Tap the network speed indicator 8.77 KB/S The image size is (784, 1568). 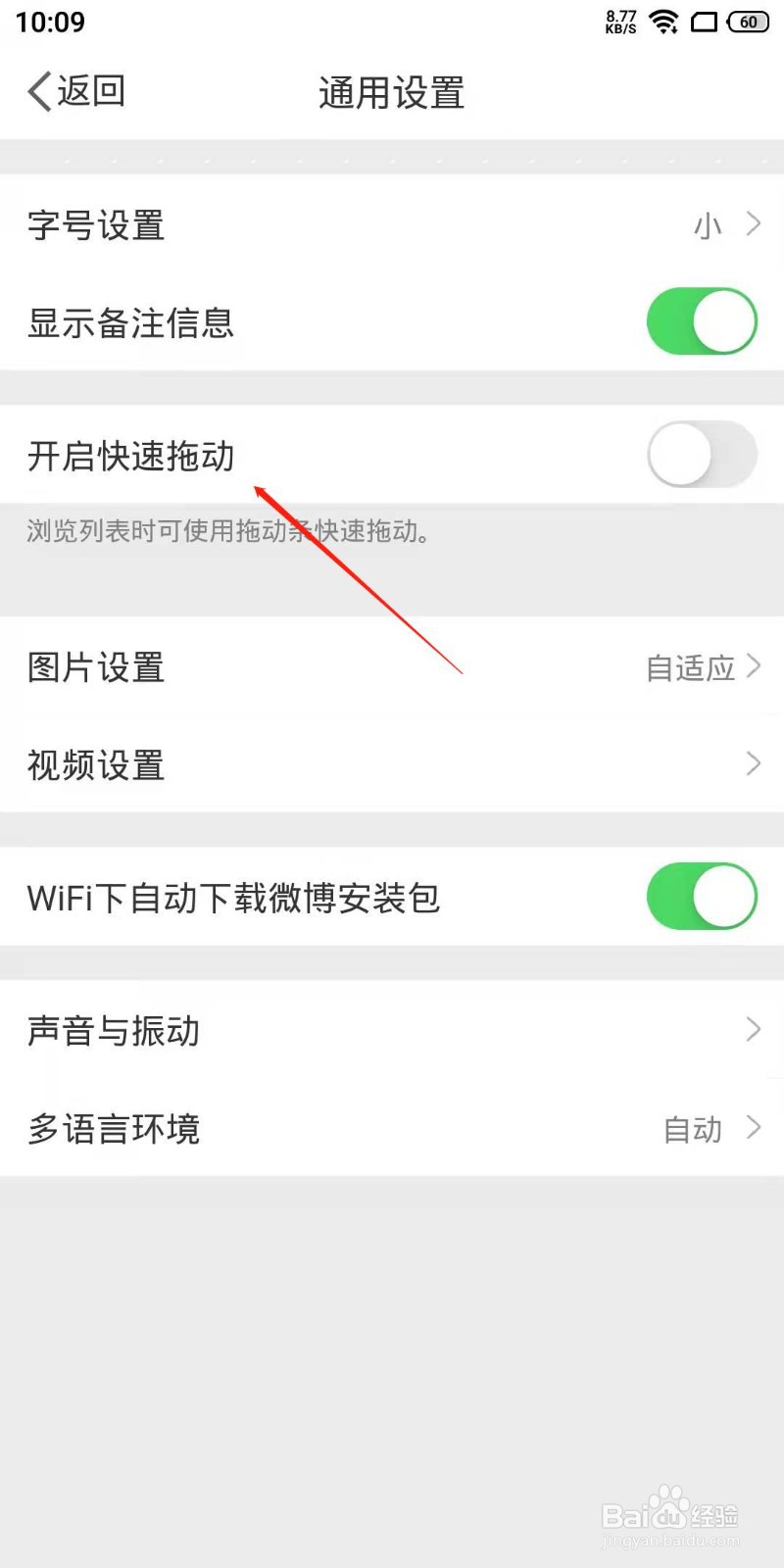pos(620,20)
